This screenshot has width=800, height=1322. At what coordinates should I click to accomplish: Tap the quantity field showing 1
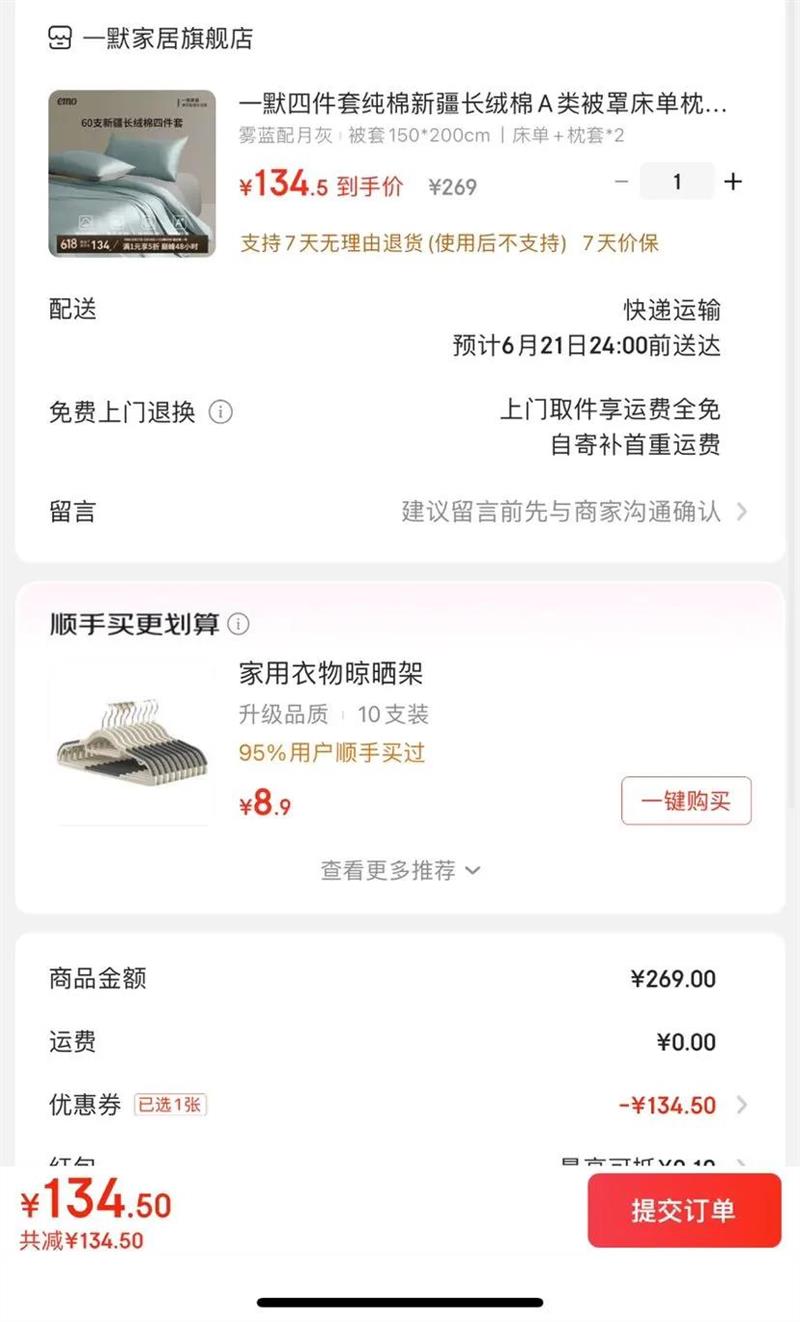pos(677,182)
